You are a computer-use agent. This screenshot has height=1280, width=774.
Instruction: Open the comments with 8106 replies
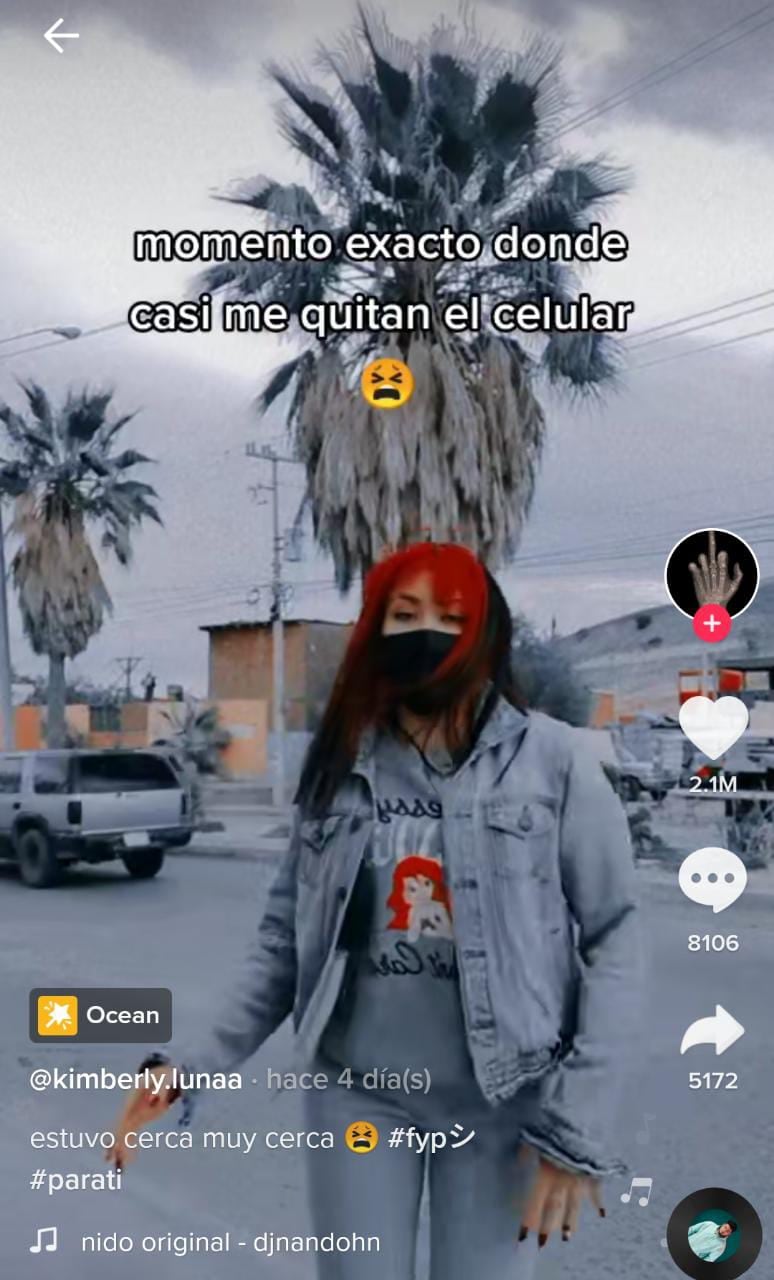(712, 880)
